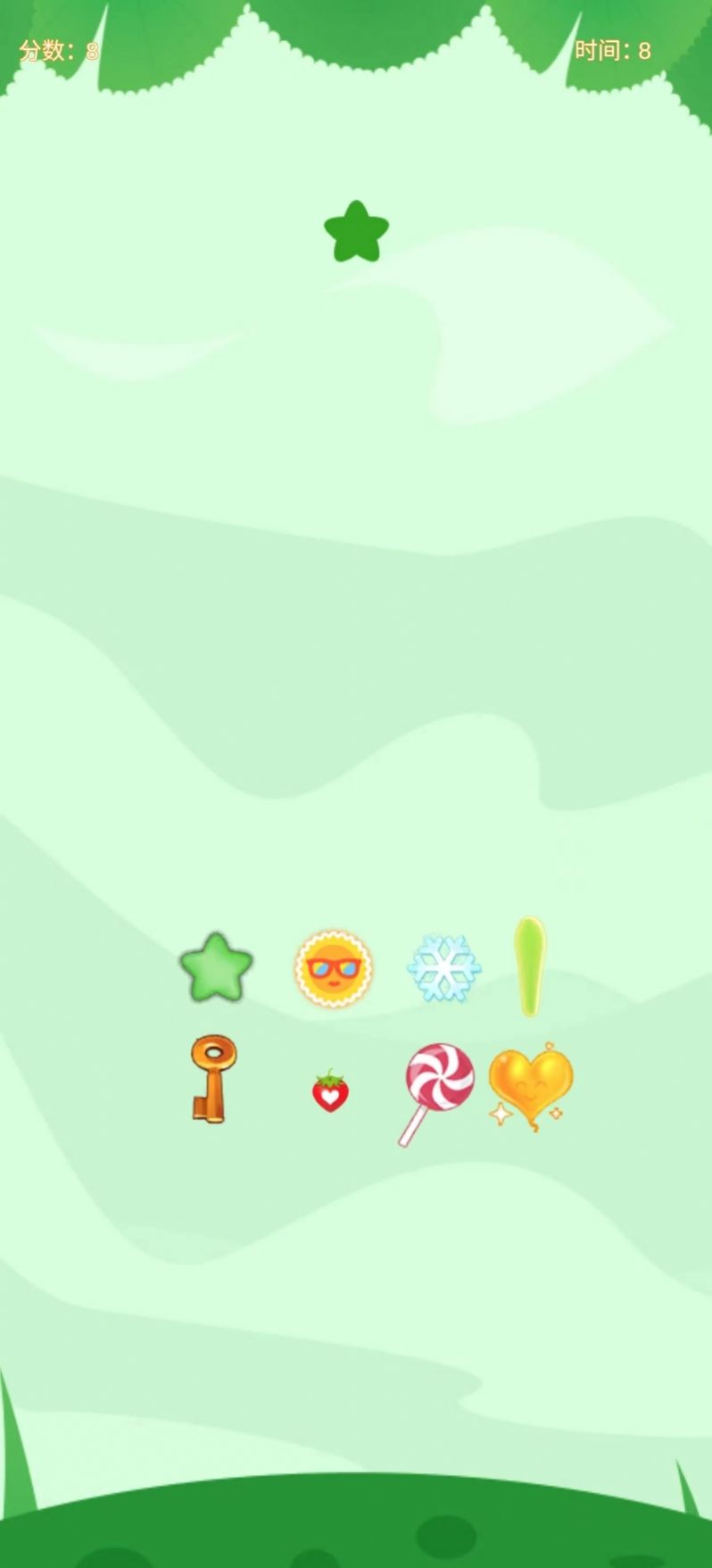
Task: Pick the golden smiling heart icon
Action: tap(530, 1083)
